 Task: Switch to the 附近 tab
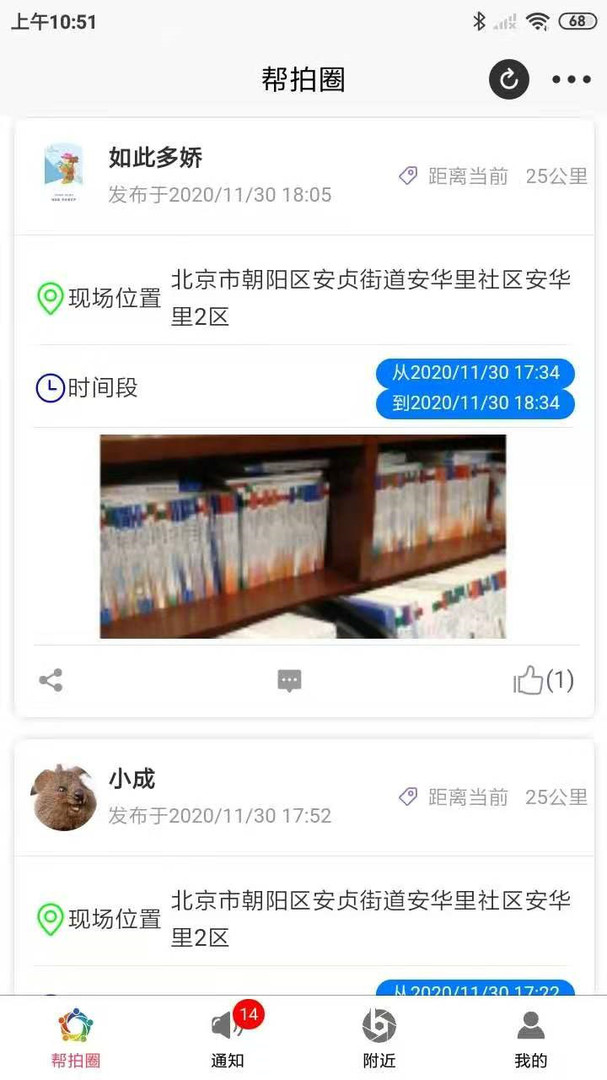[x=379, y=1037]
